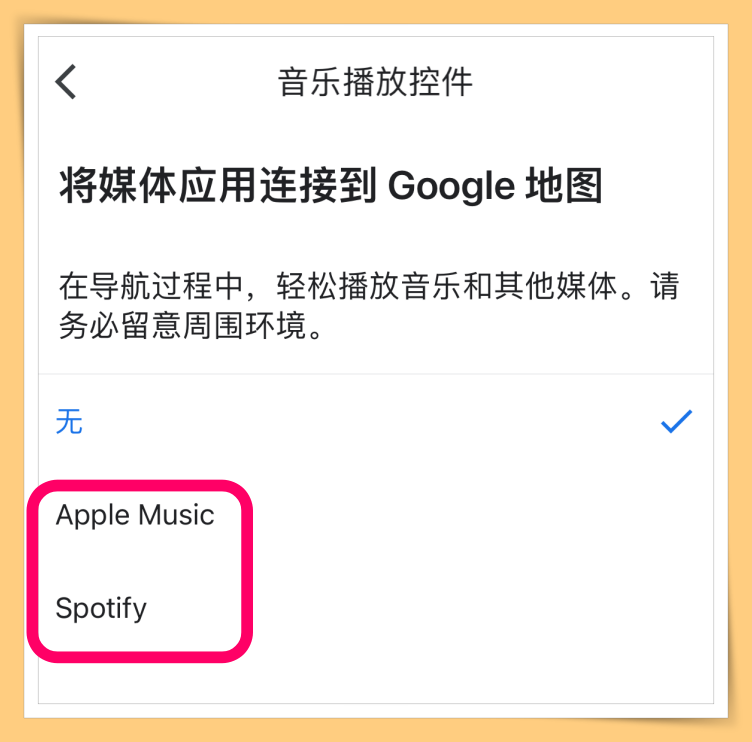Choose Apple Music as media app
This screenshot has width=752, height=742.
135,515
